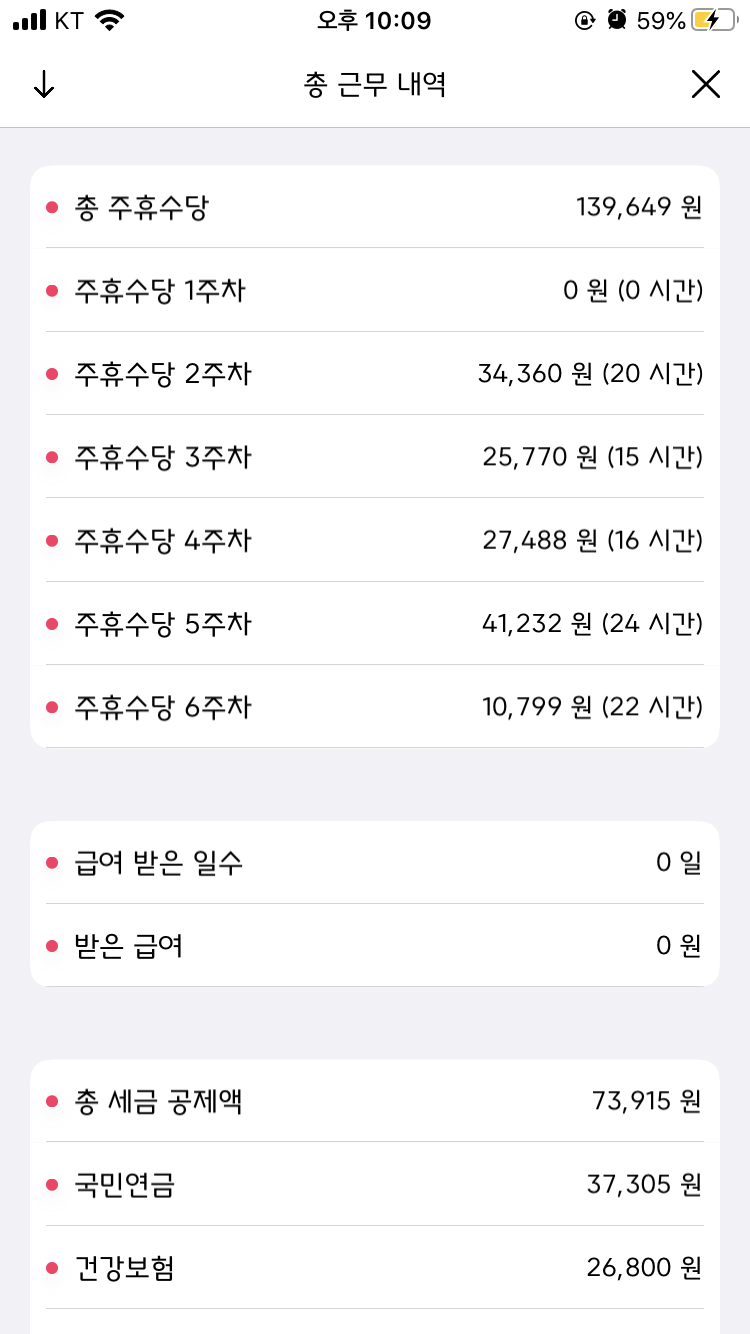Select the 주휴수당 2주차 row

tap(375, 373)
